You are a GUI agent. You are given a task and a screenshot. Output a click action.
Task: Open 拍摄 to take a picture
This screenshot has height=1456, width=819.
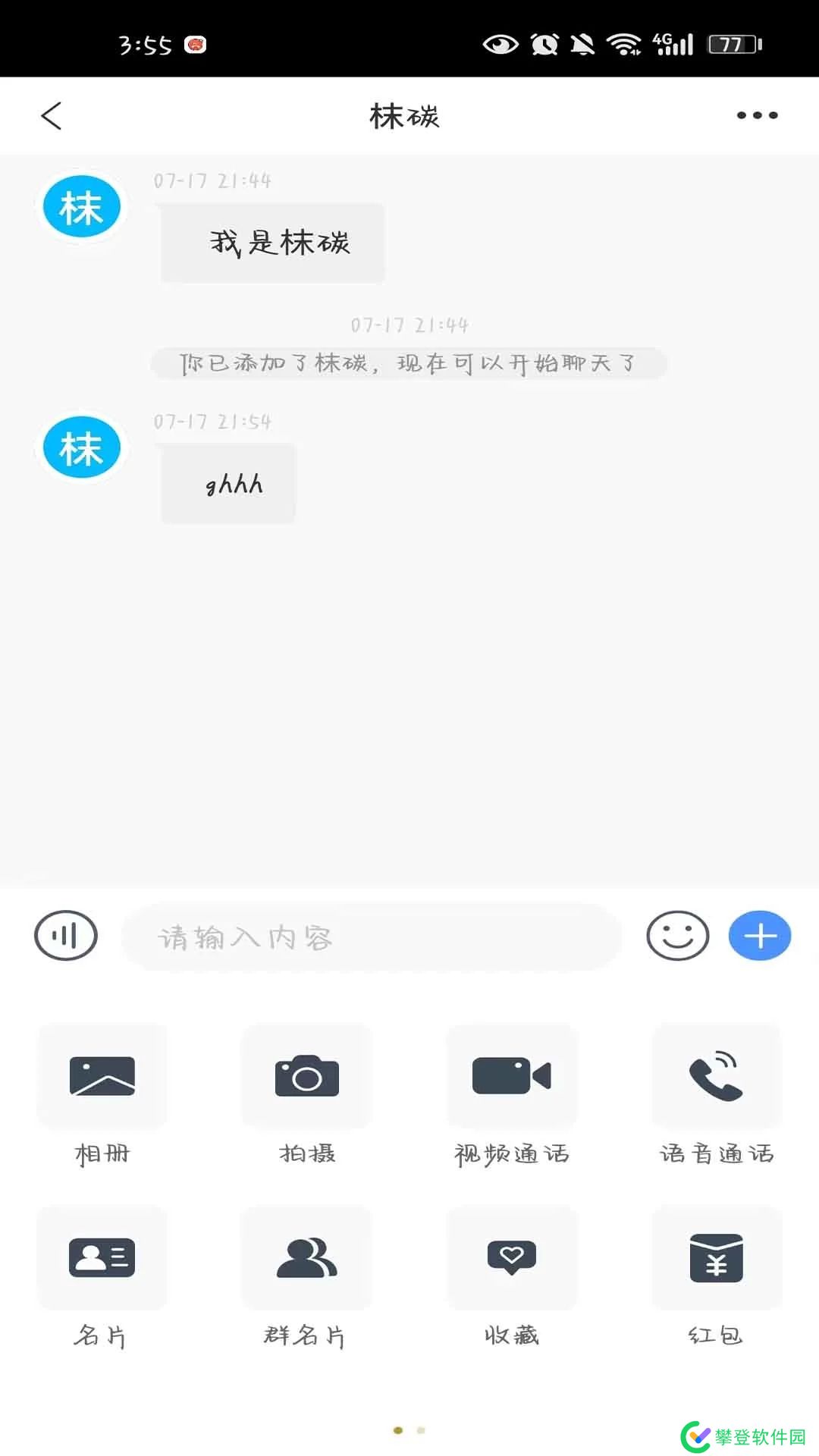tap(307, 1076)
